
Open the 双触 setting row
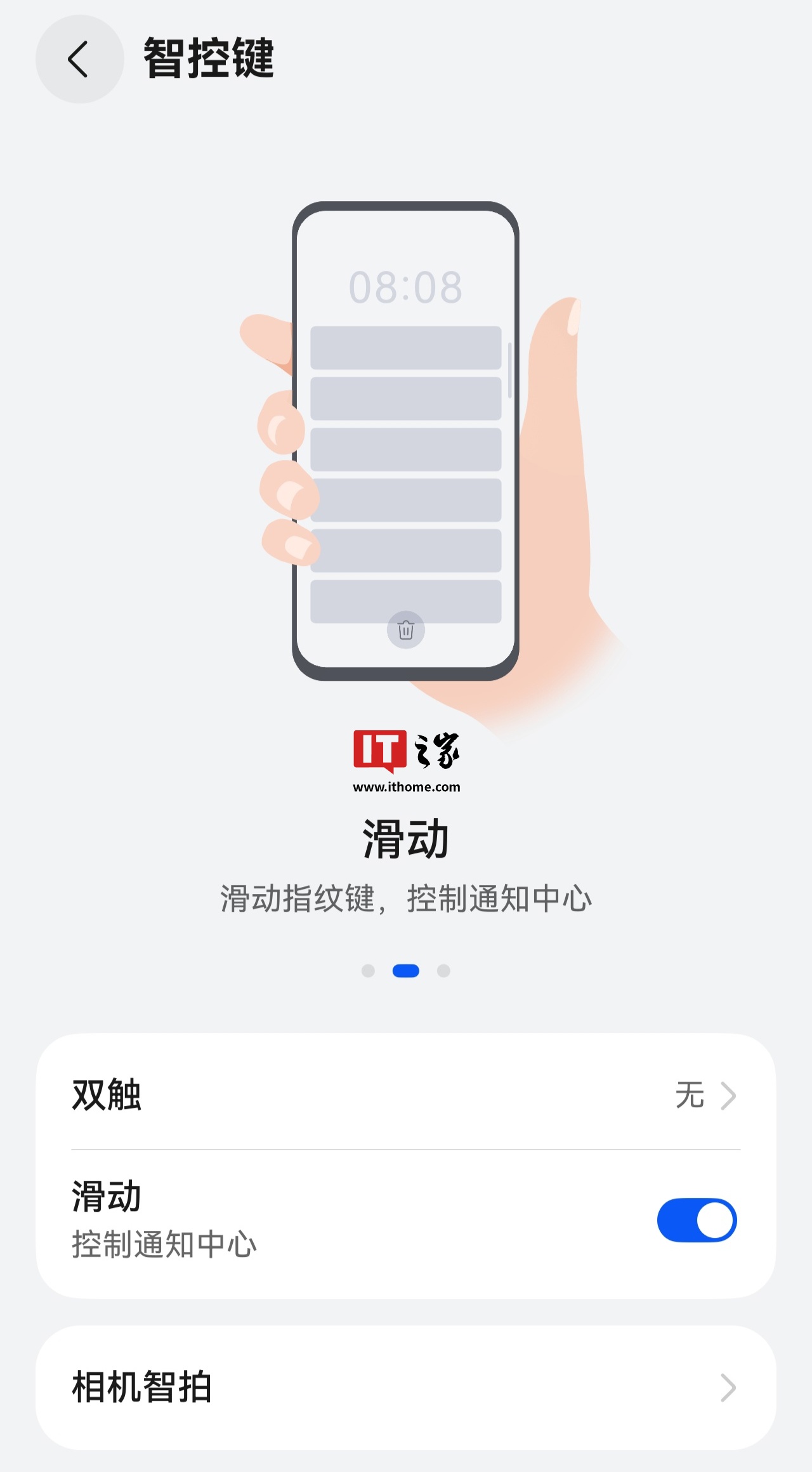point(406,1094)
